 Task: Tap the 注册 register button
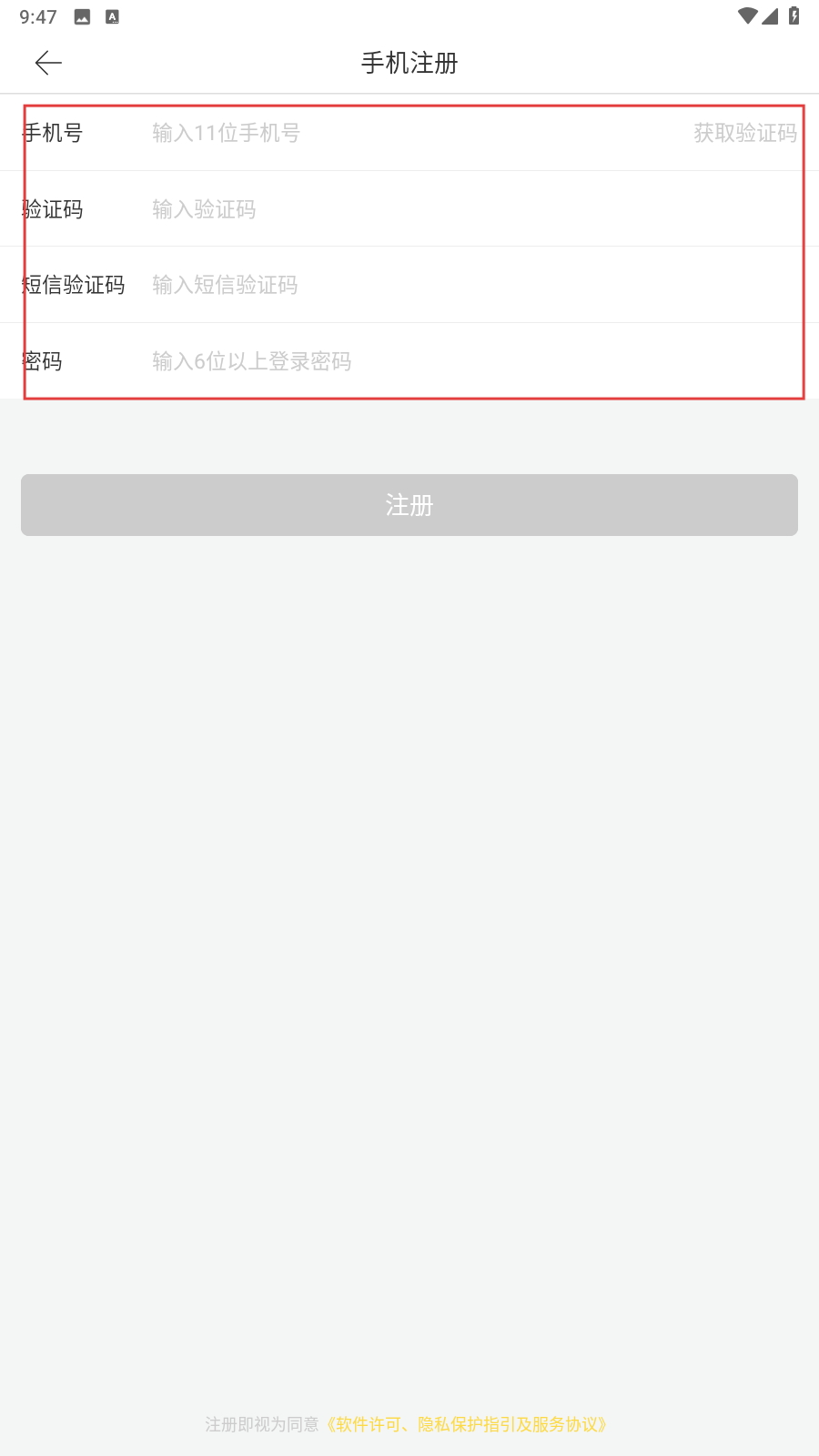[x=409, y=505]
